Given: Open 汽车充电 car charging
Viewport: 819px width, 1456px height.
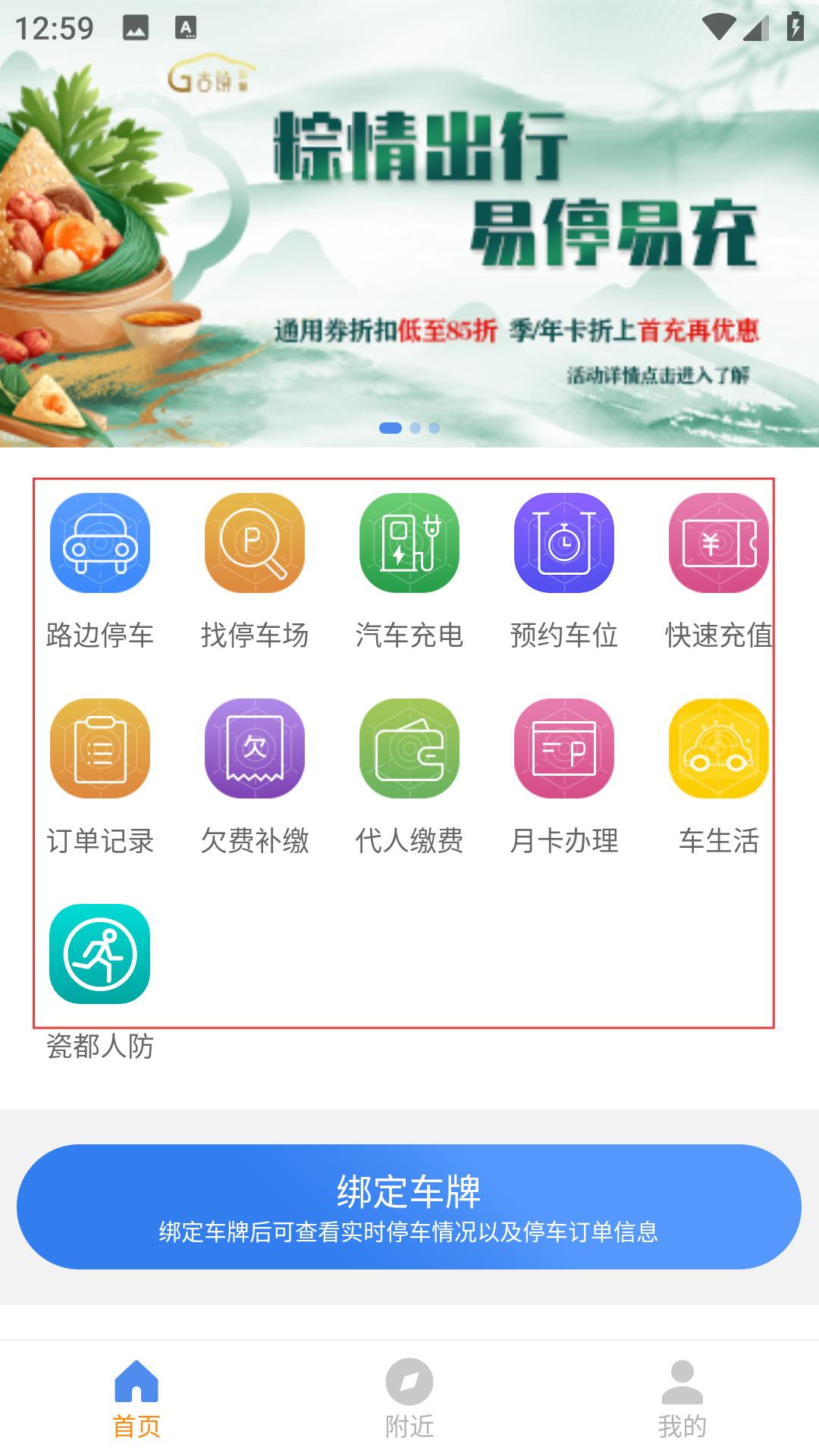Looking at the screenshot, I should click(409, 543).
